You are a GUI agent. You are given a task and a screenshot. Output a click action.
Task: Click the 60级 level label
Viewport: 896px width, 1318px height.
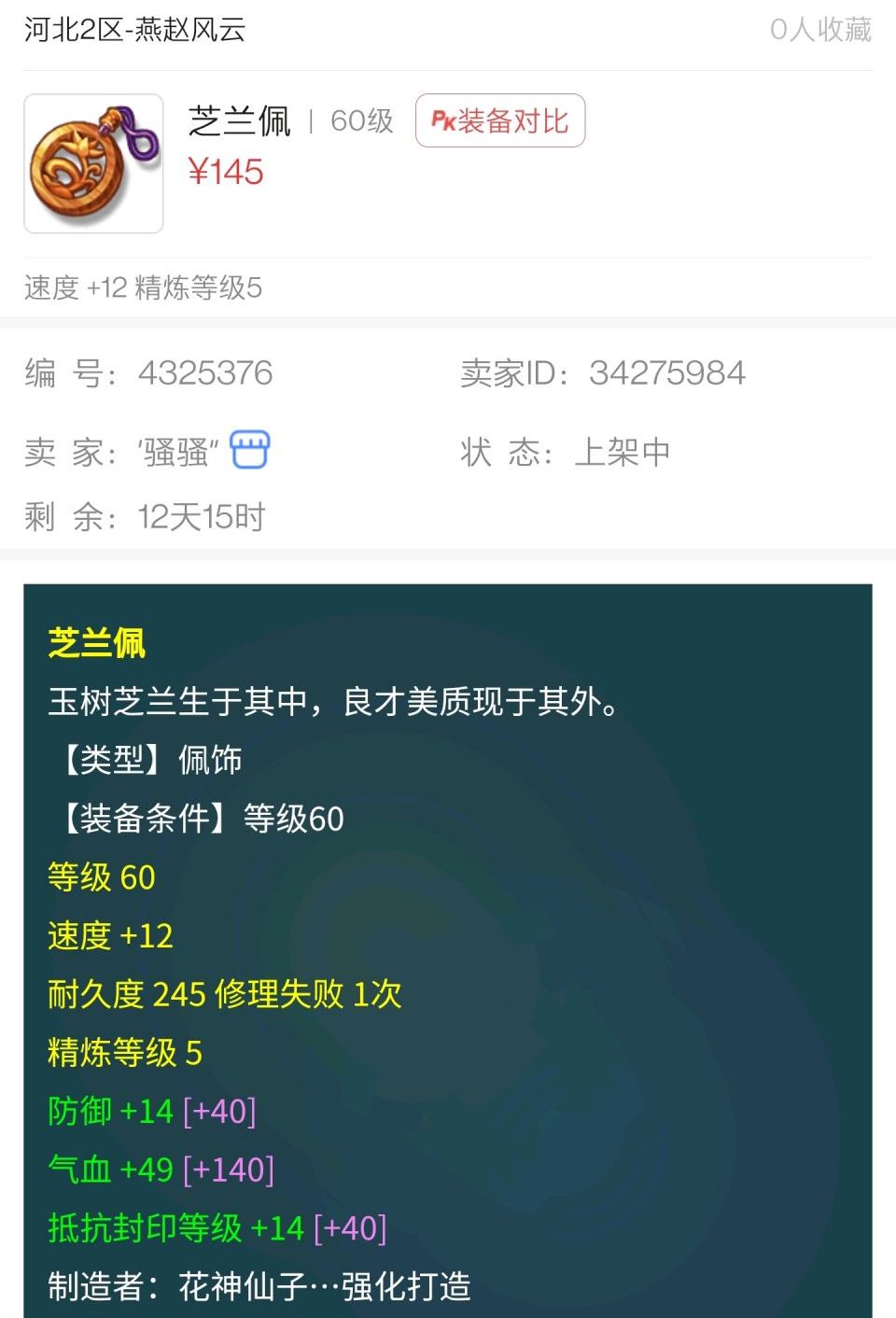pos(360,122)
